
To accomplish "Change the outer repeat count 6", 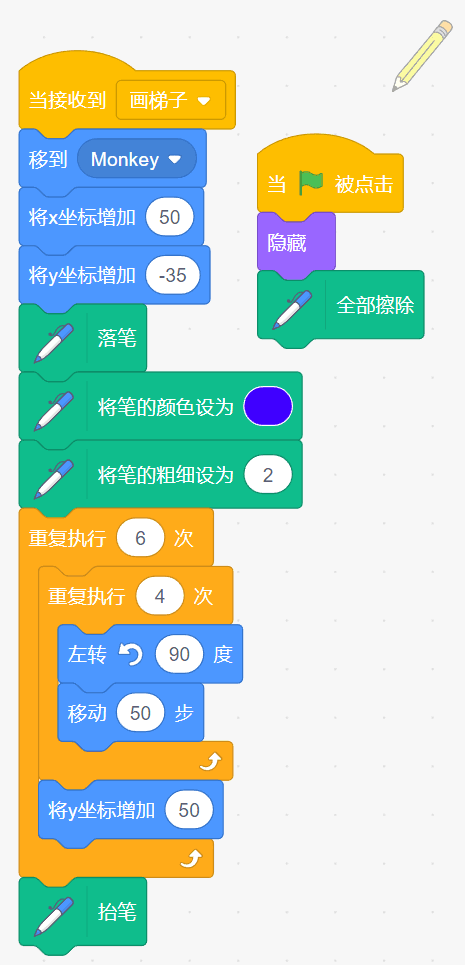I will pyautogui.click(x=140, y=539).
